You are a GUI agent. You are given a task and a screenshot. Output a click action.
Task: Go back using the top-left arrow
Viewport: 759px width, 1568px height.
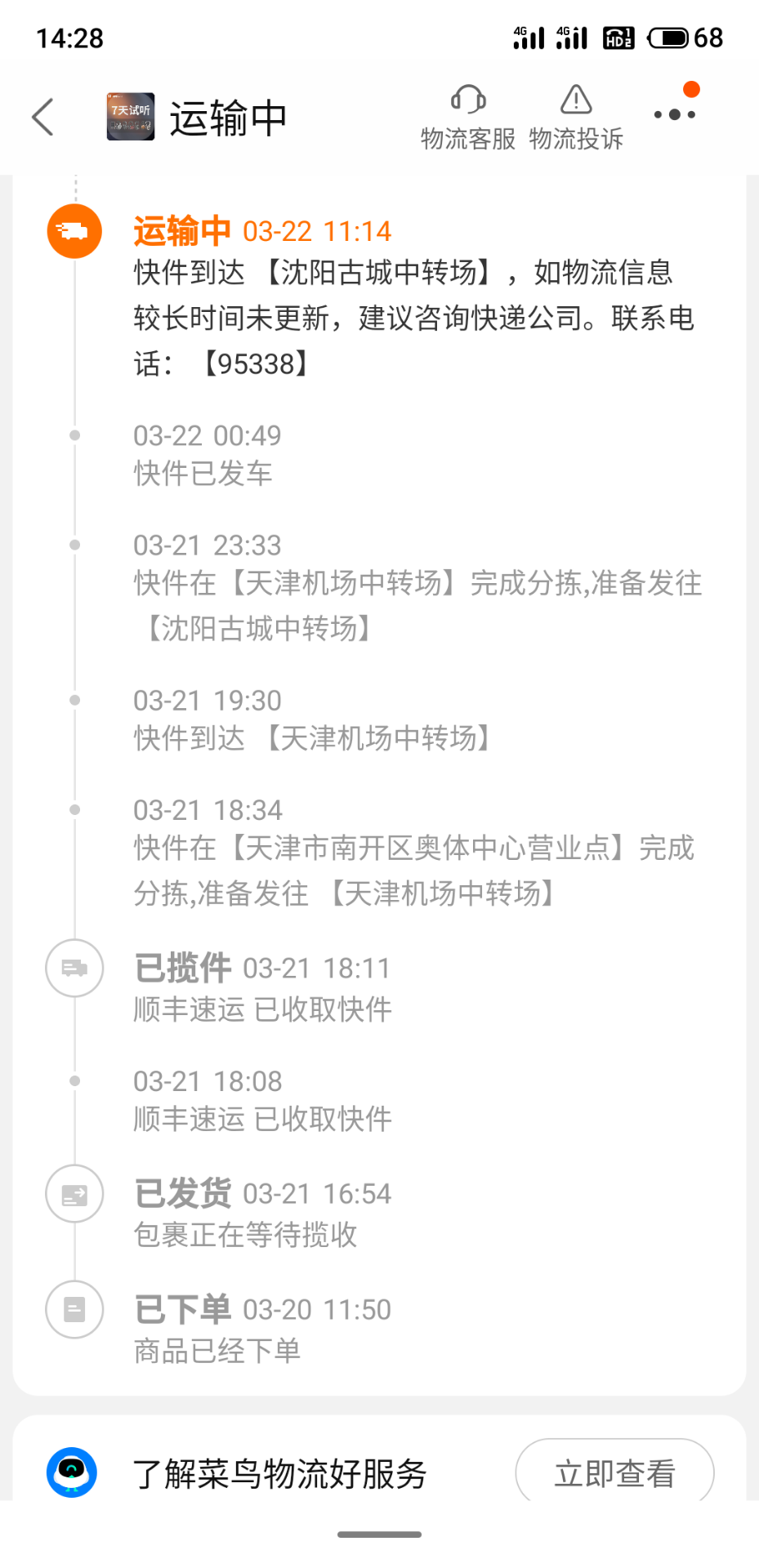[x=42, y=117]
